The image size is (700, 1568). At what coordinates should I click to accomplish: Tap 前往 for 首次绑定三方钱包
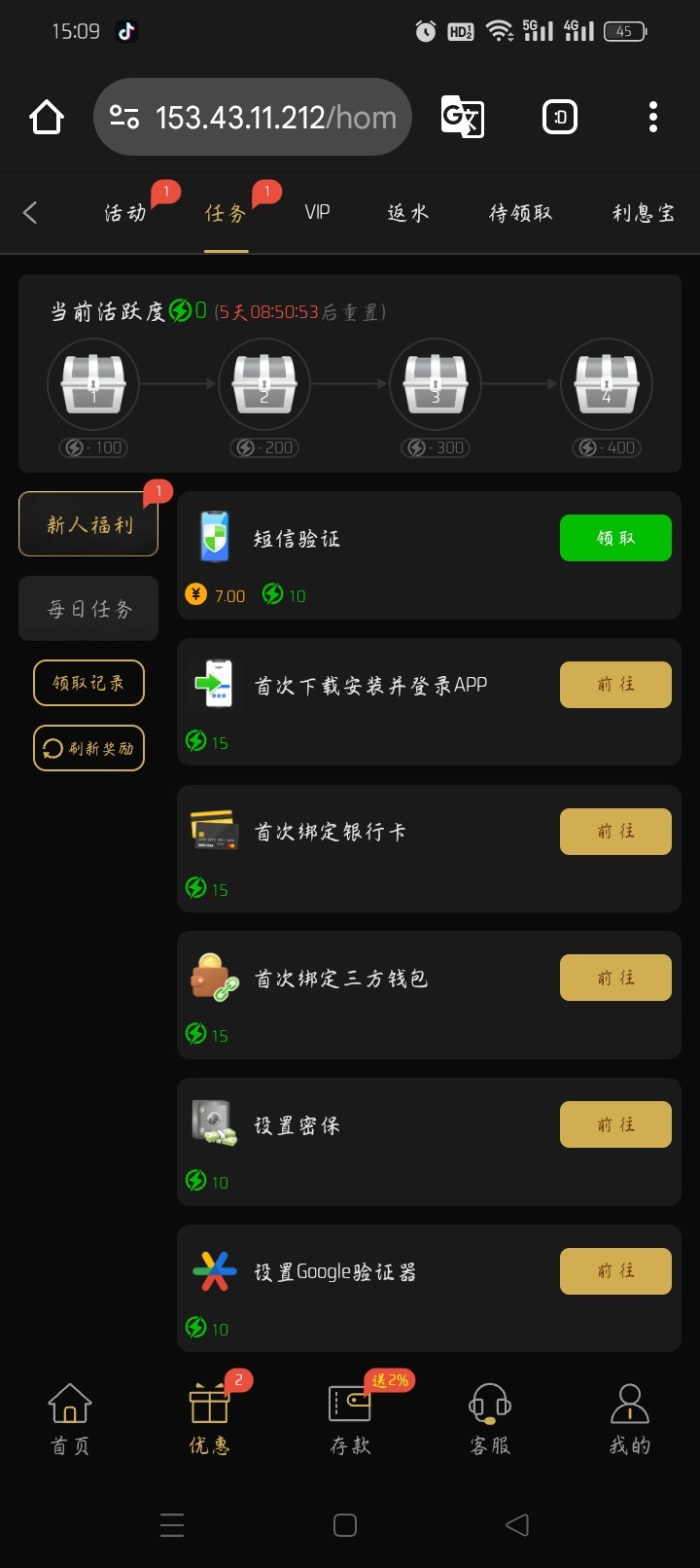[x=615, y=978]
